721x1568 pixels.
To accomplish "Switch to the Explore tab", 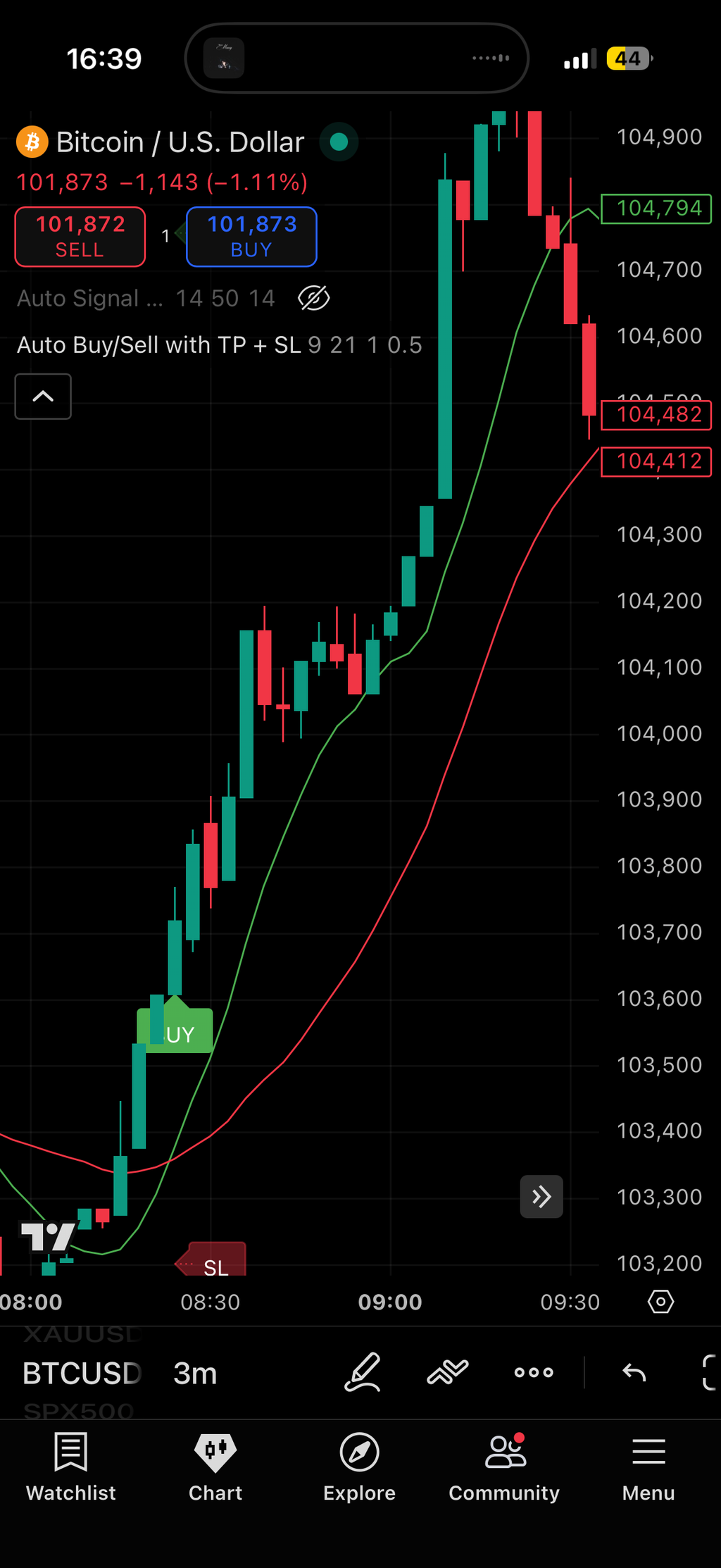I will (x=359, y=1467).
